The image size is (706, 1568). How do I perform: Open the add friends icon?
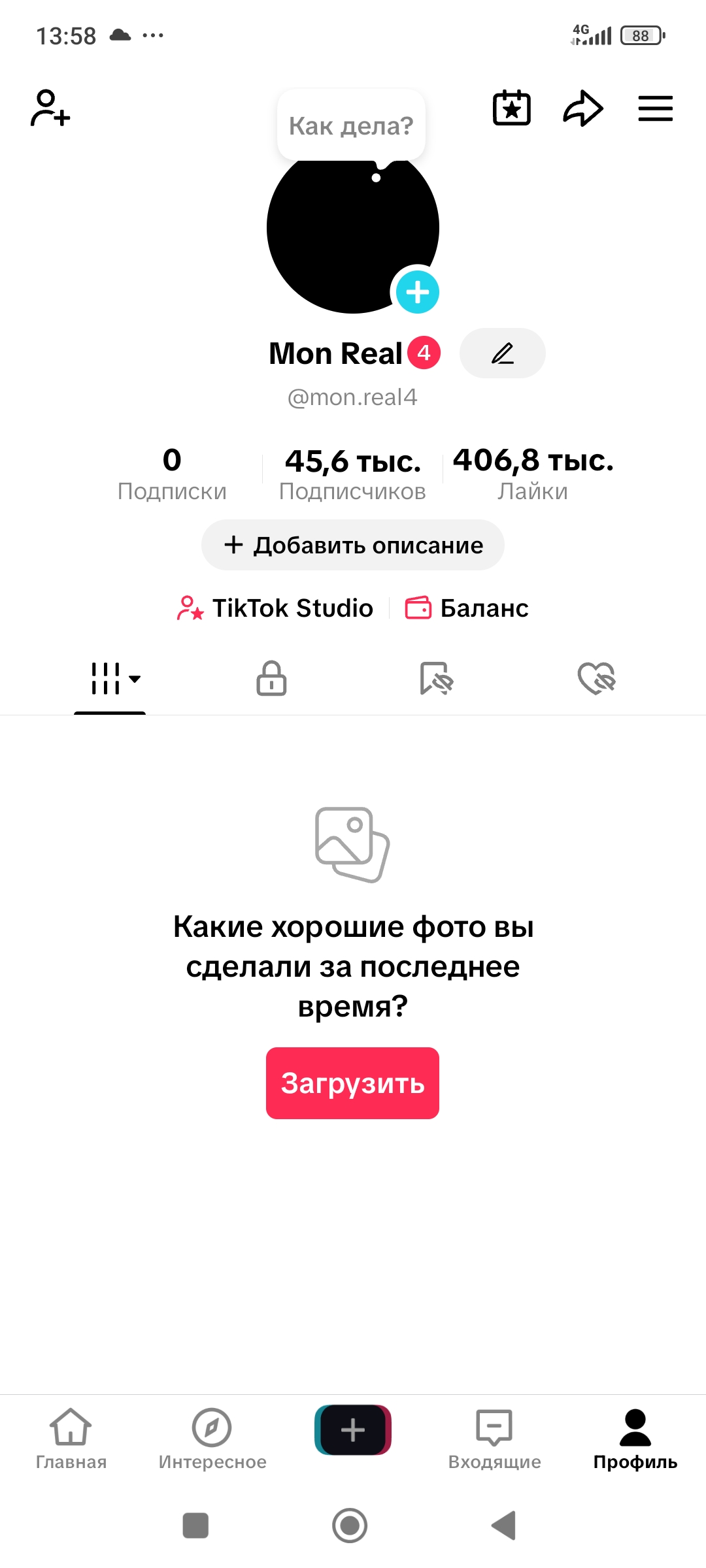click(50, 108)
